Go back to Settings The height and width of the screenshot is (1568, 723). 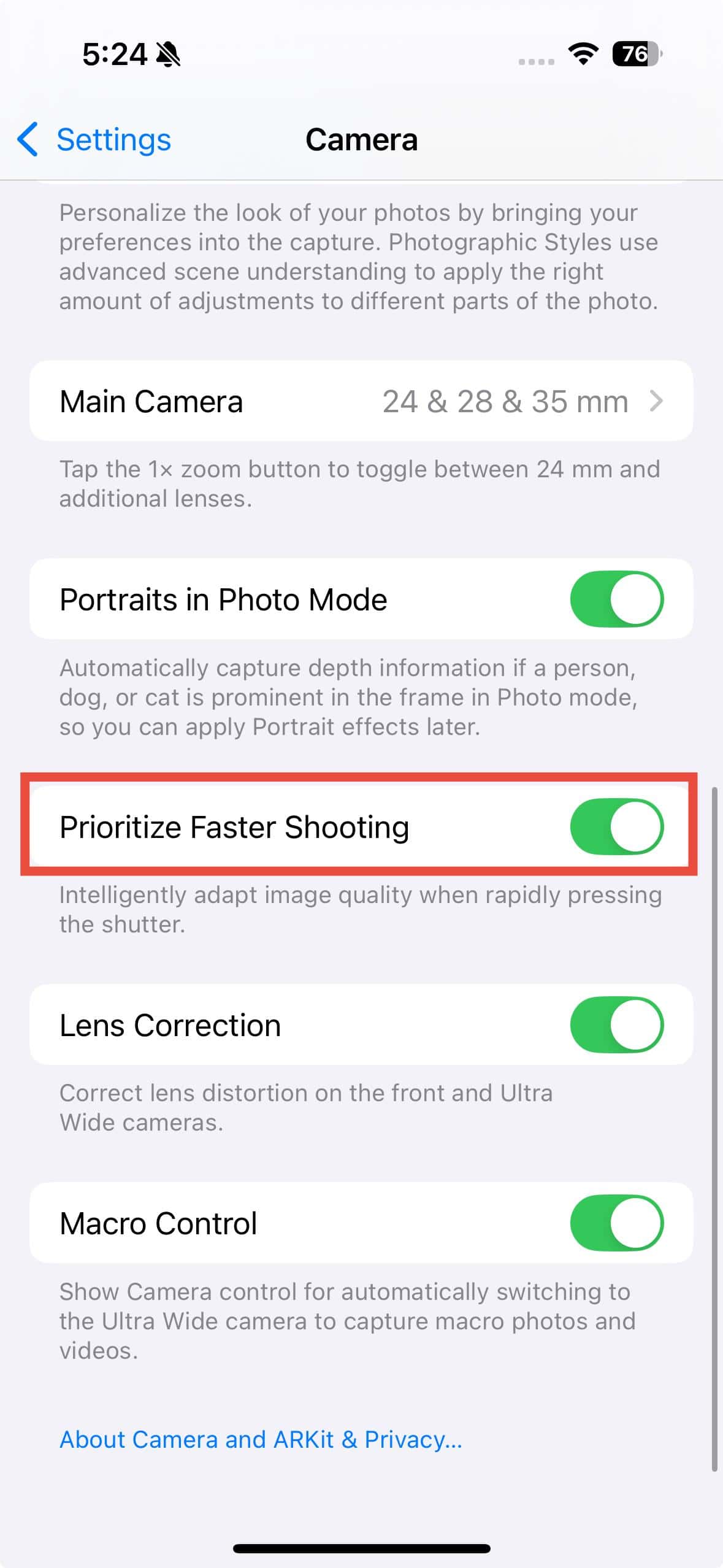[95, 140]
